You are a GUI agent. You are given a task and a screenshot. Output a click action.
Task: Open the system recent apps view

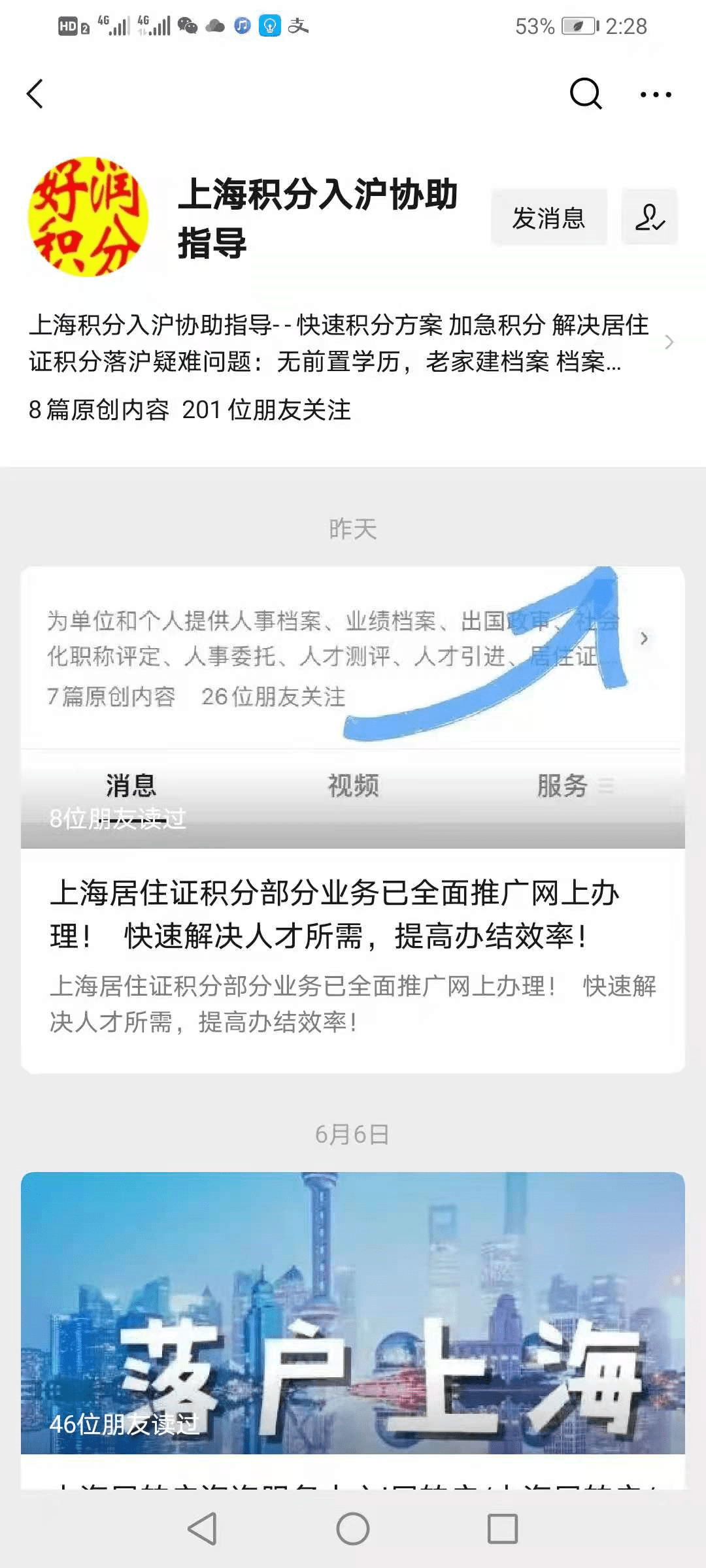click(x=503, y=1529)
